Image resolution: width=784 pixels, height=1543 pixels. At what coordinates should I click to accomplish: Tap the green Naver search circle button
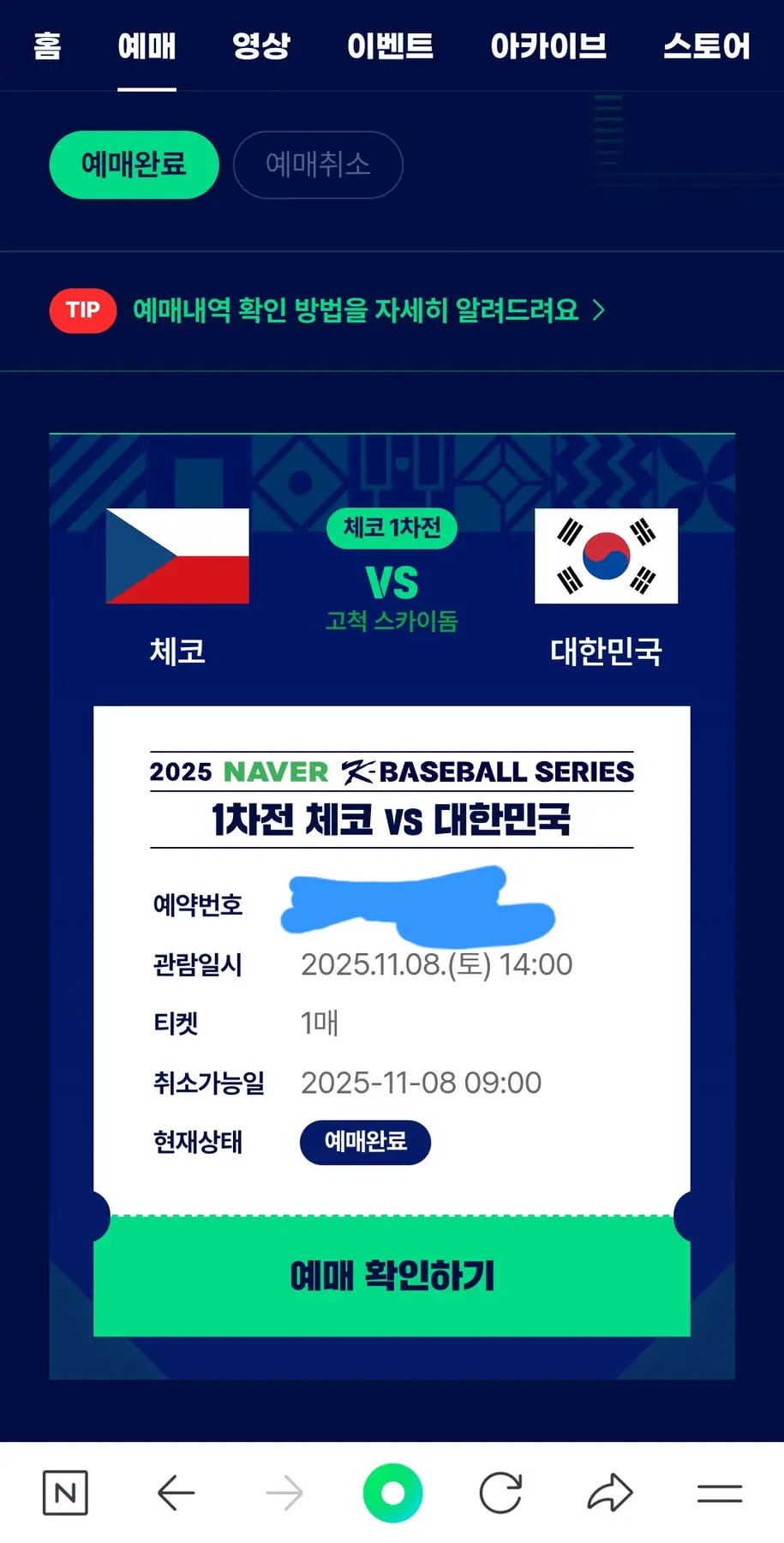pyautogui.click(x=392, y=1493)
